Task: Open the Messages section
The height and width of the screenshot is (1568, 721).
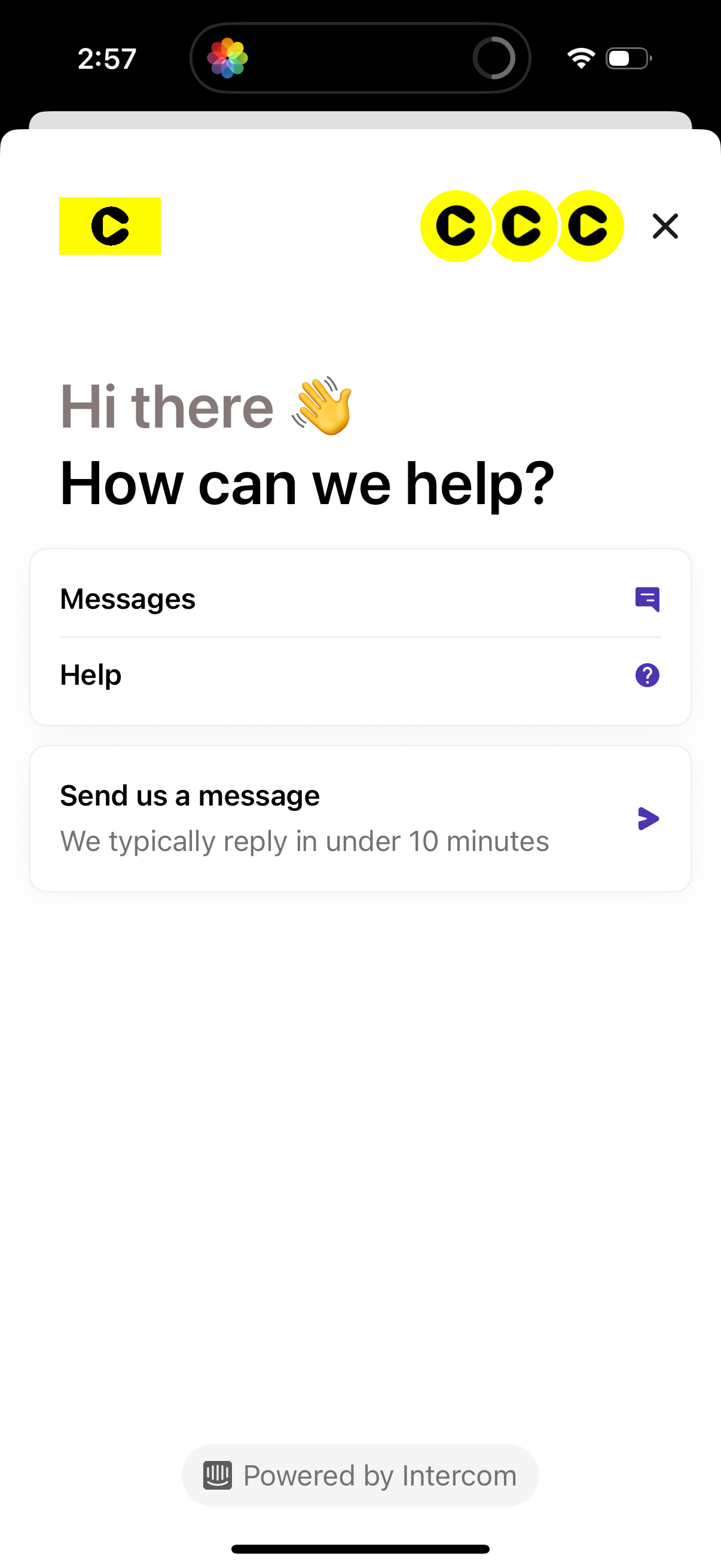Action: coord(243,600)
